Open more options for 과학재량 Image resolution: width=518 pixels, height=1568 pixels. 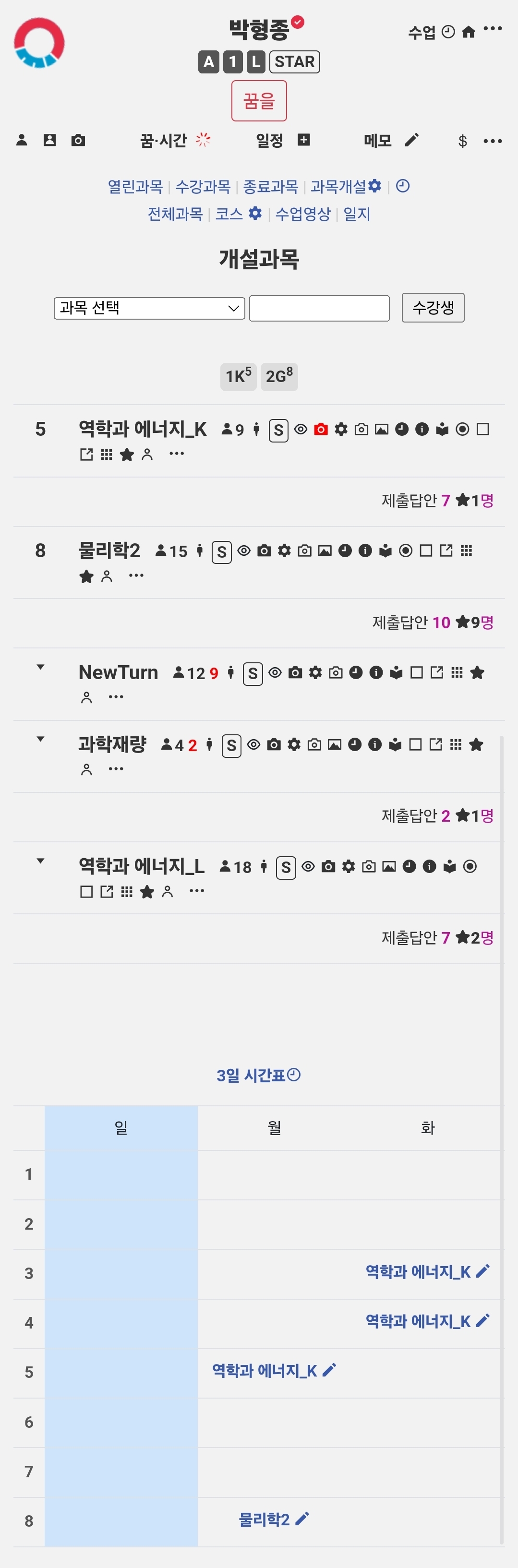click(x=116, y=769)
